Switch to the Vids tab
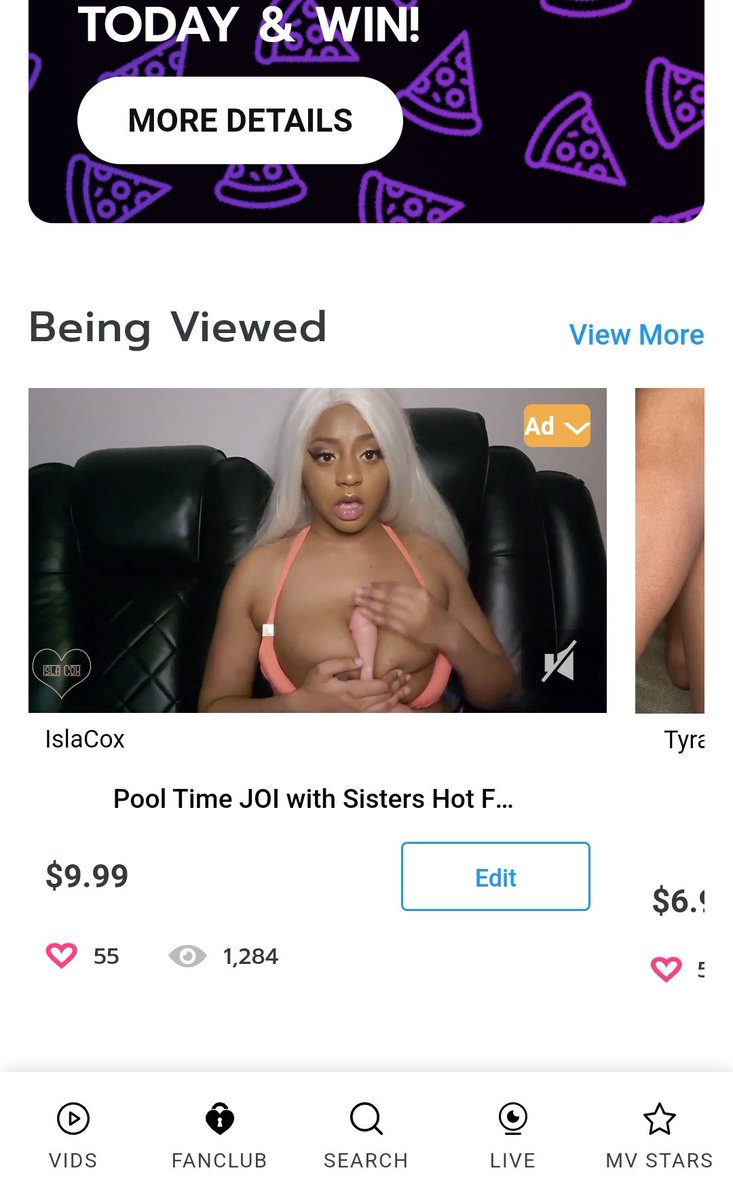Image resolution: width=733 pixels, height=1200 pixels. tap(73, 1135)
